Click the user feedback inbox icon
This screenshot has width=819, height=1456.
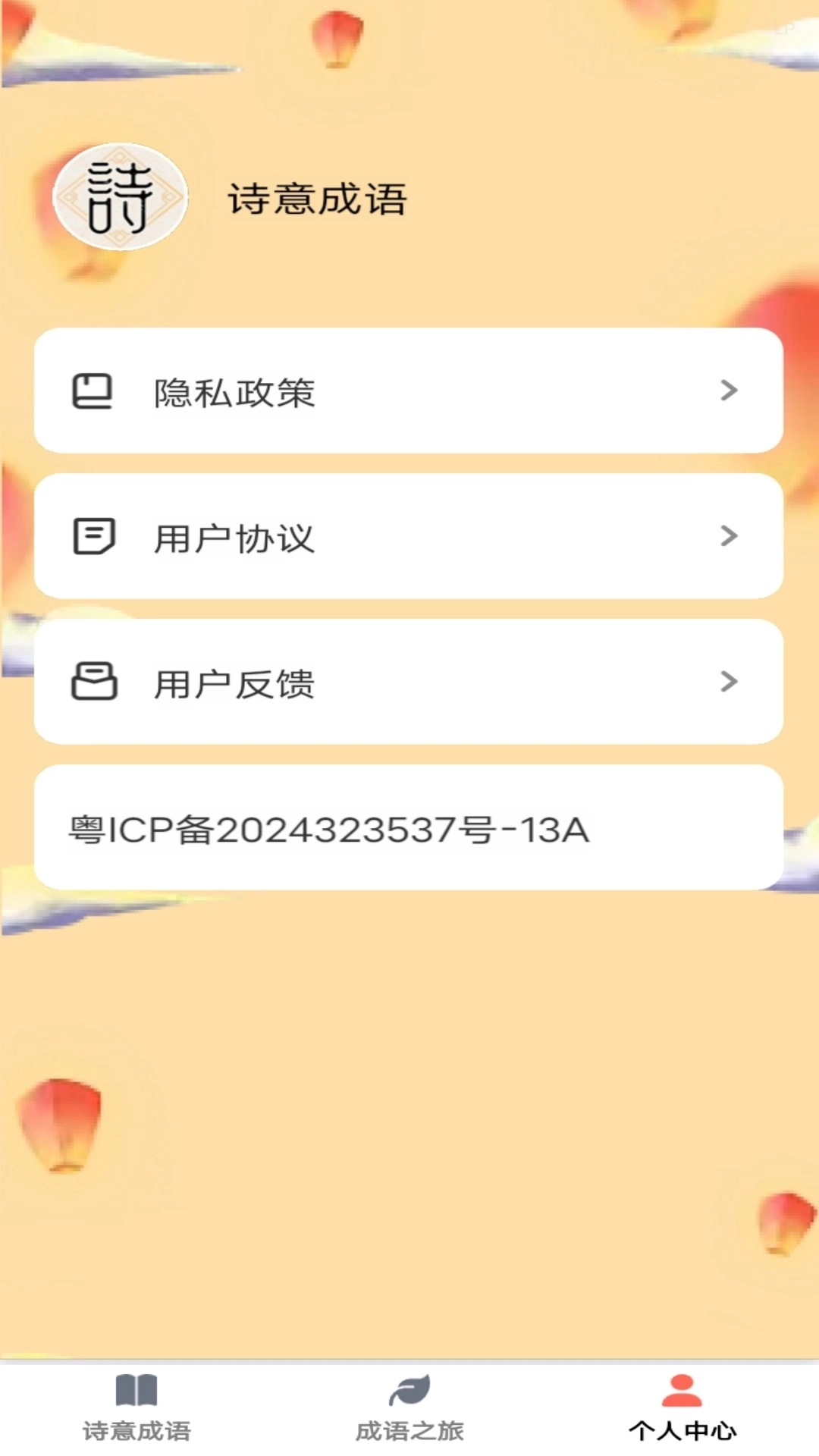coord(93,682)
